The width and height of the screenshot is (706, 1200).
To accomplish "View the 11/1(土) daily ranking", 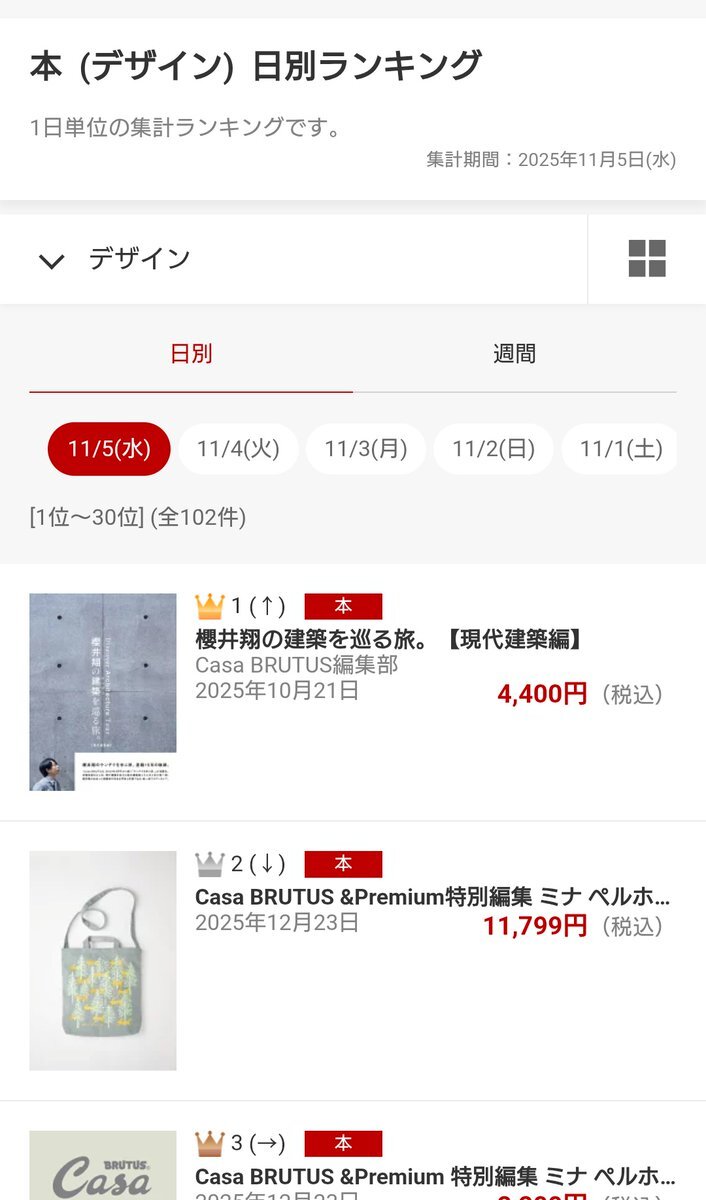I will 620,449.
